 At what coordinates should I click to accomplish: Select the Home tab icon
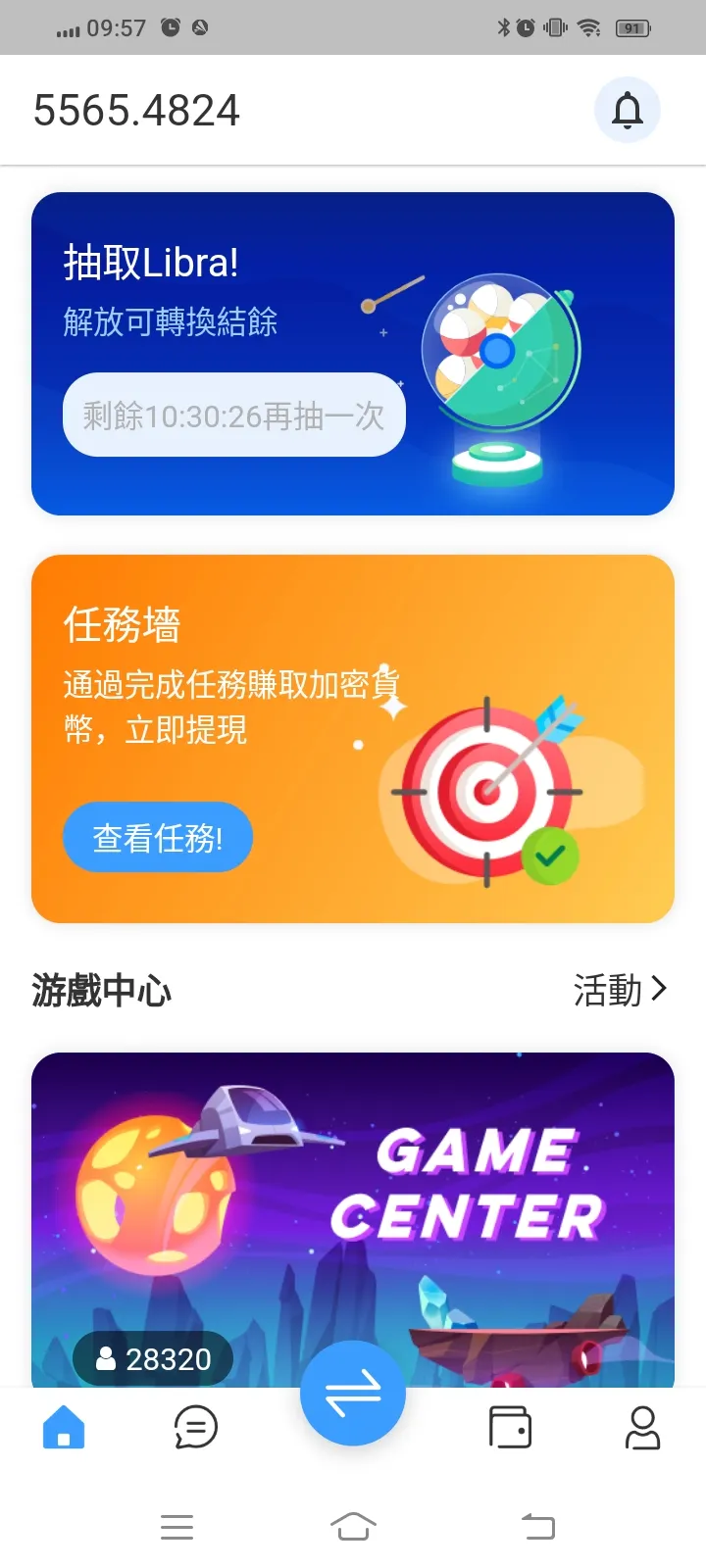click(x=63, y=1427)
